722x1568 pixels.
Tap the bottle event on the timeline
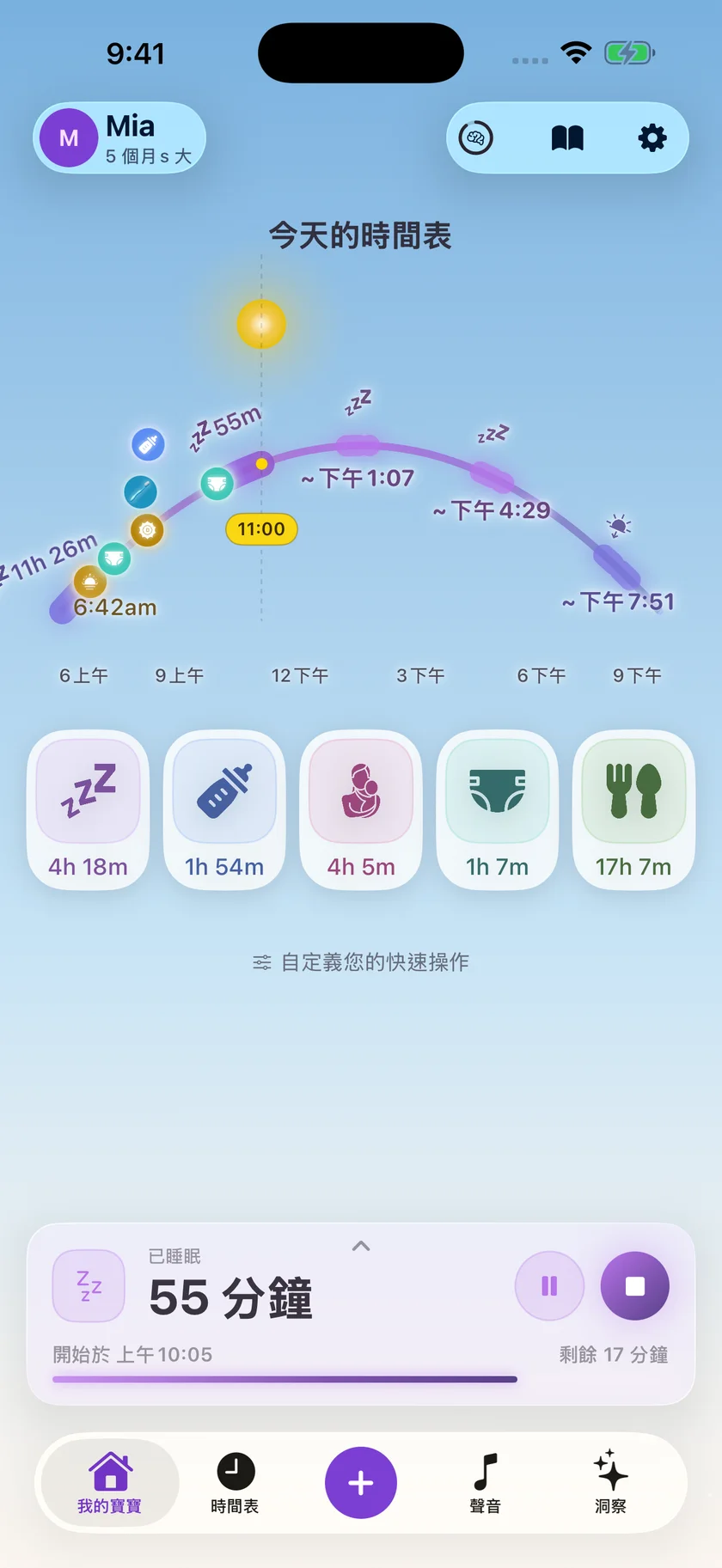point(148,444)
